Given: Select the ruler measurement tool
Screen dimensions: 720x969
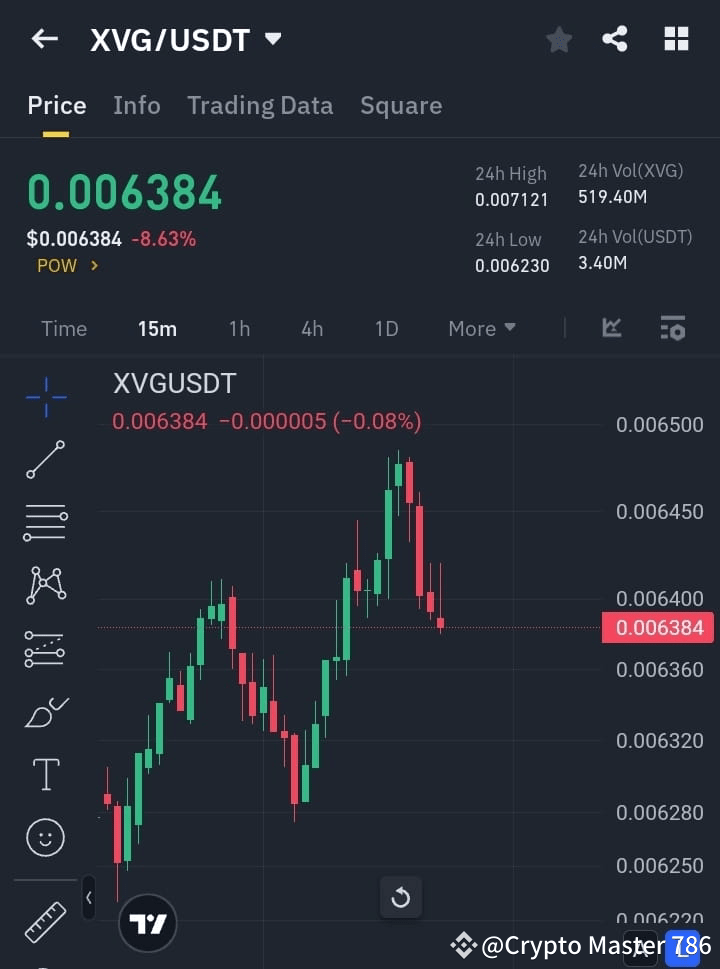Looking at the screenshot, I should tap(45, 922).
